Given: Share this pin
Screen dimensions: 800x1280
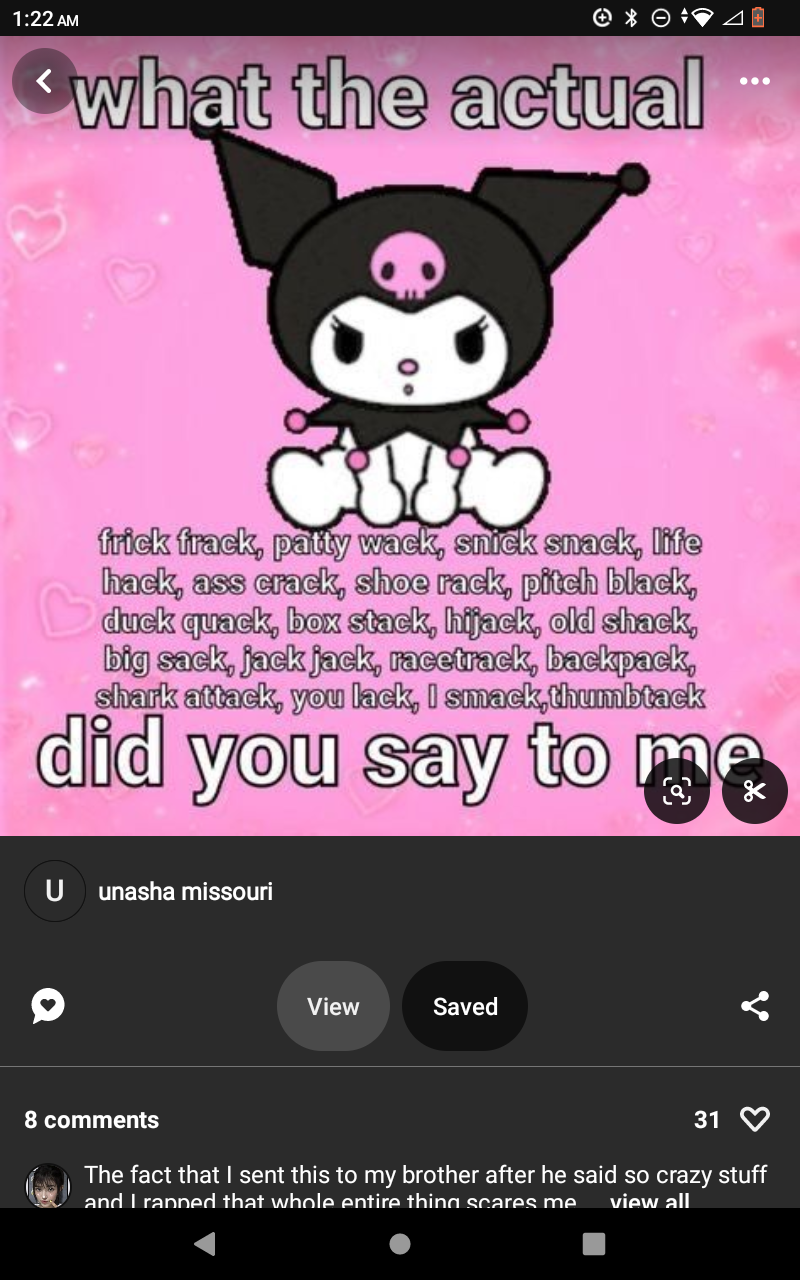Looking at the screenshot, I should tap(755, 1006).
